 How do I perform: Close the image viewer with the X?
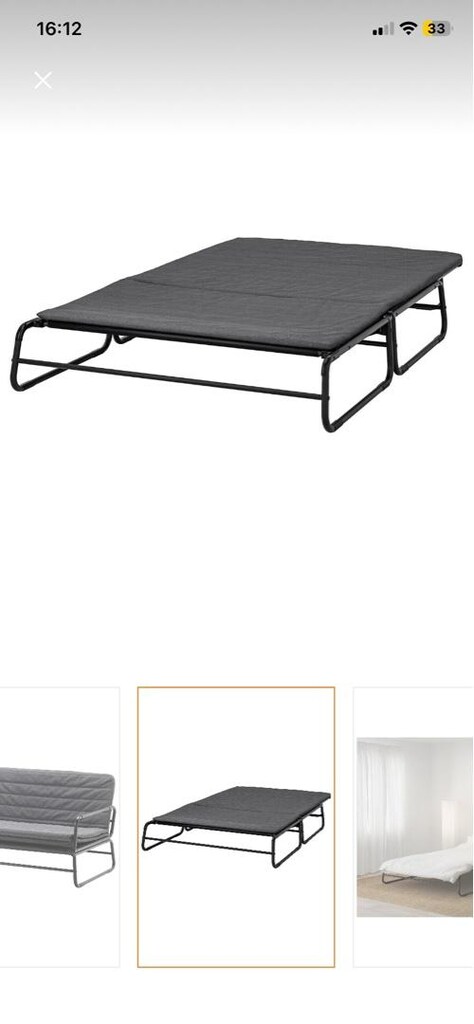[43, 80]
